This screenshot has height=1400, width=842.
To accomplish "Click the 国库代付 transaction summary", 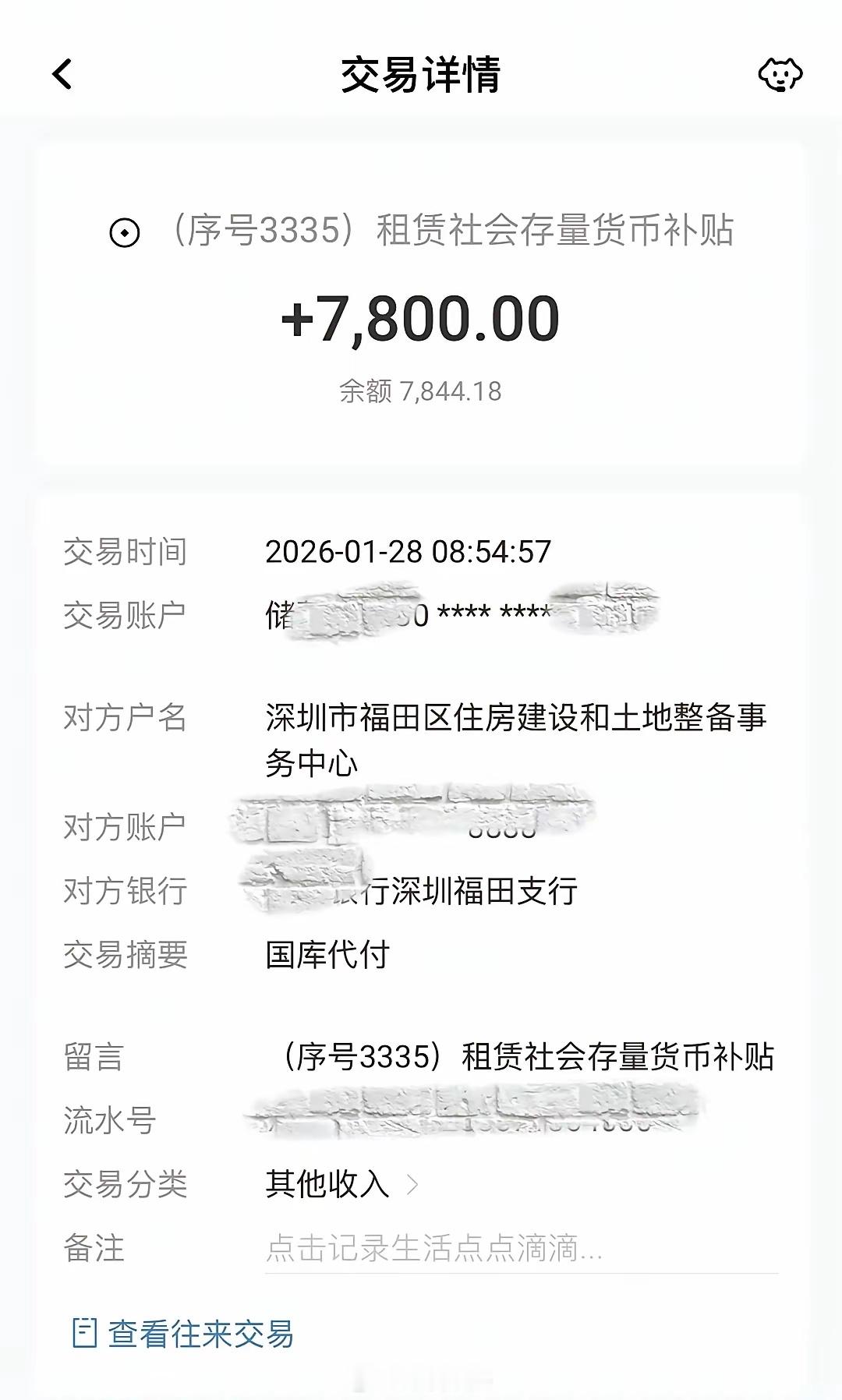I will point(327,953).
